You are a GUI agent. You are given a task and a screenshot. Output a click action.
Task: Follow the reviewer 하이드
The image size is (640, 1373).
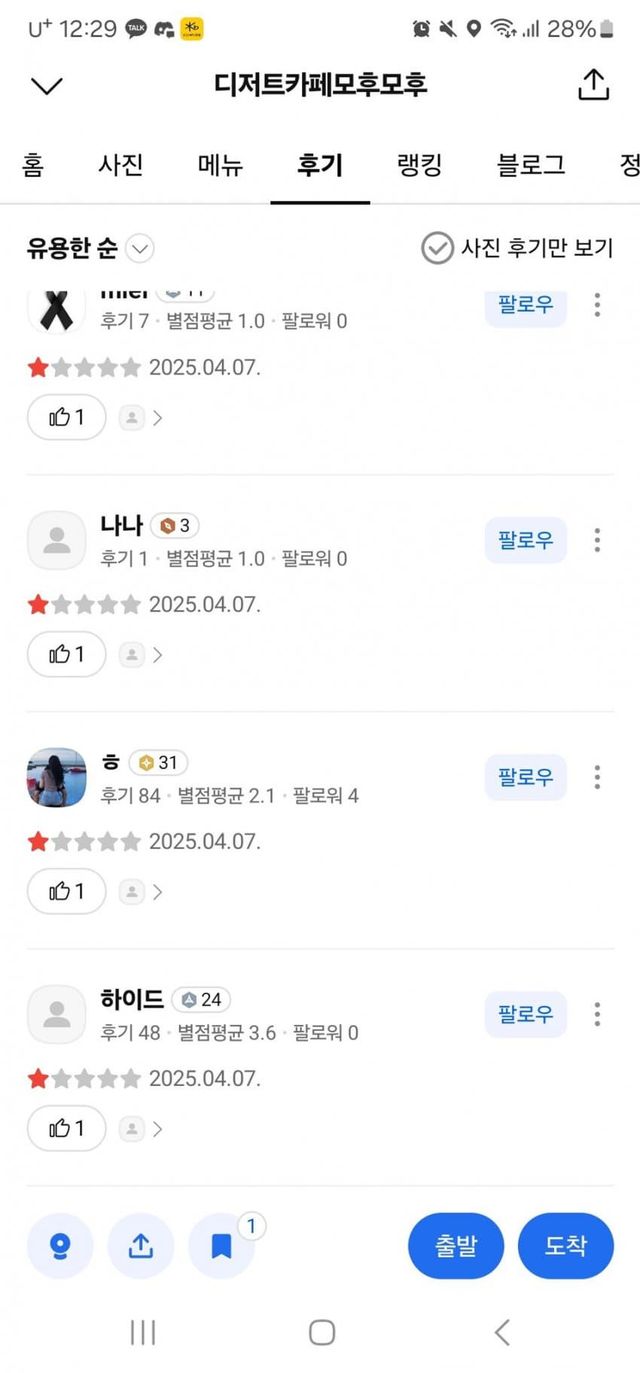[x=525, y=1015]
